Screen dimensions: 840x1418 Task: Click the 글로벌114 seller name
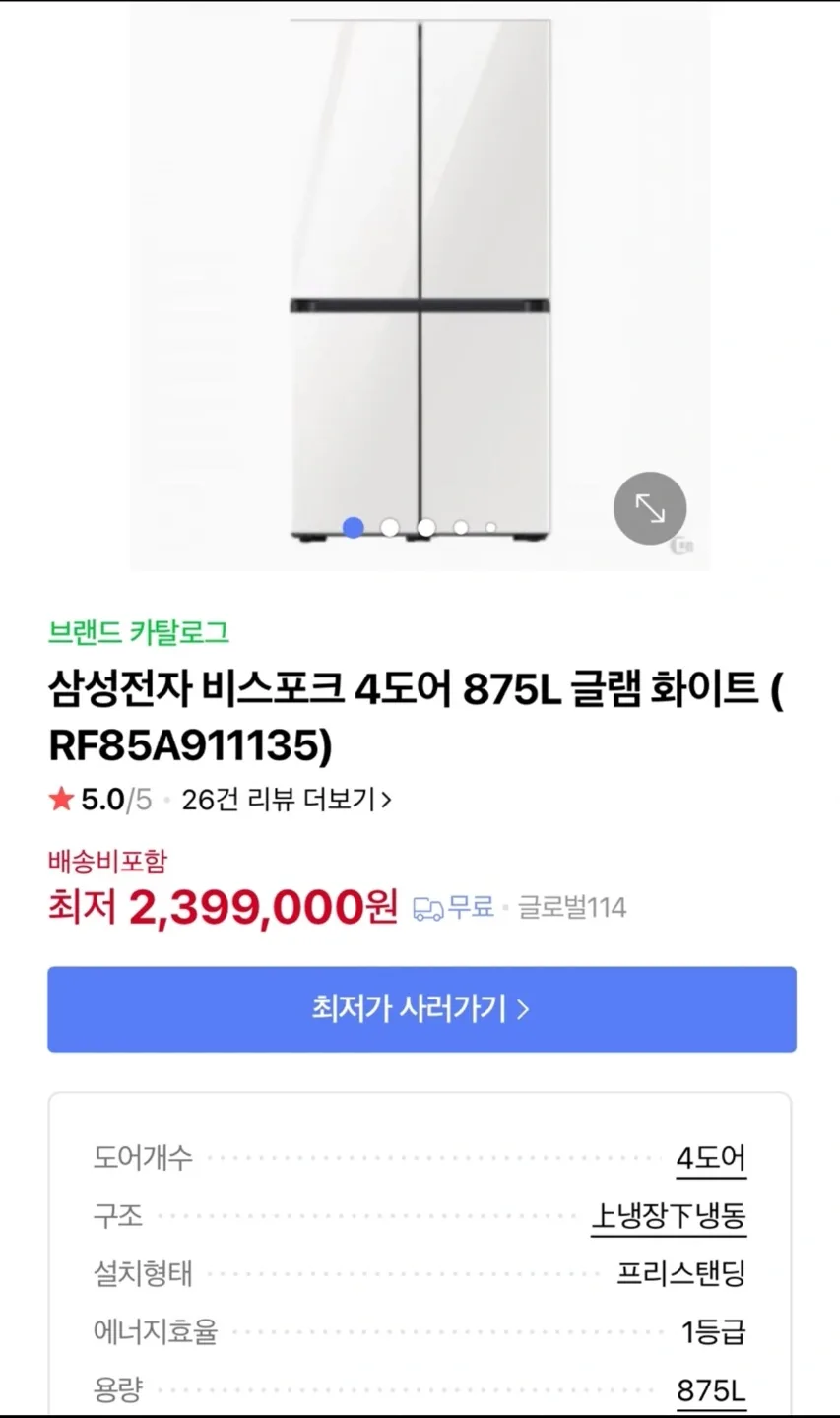point(576,906)
